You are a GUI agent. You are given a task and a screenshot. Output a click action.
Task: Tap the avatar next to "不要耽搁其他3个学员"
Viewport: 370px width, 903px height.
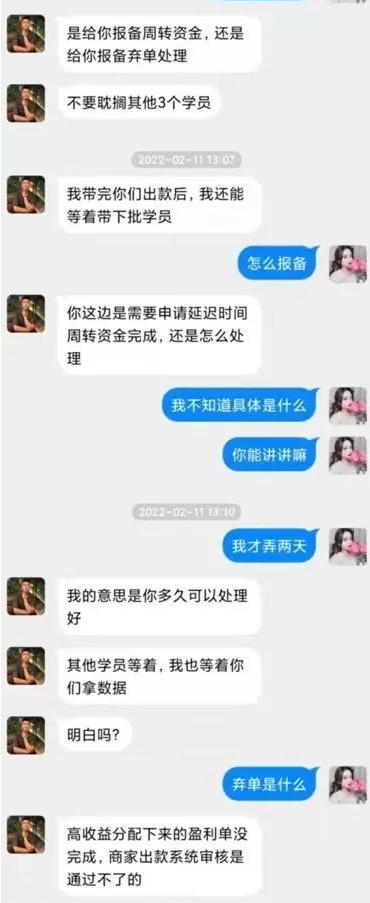(x=26, y=103)
